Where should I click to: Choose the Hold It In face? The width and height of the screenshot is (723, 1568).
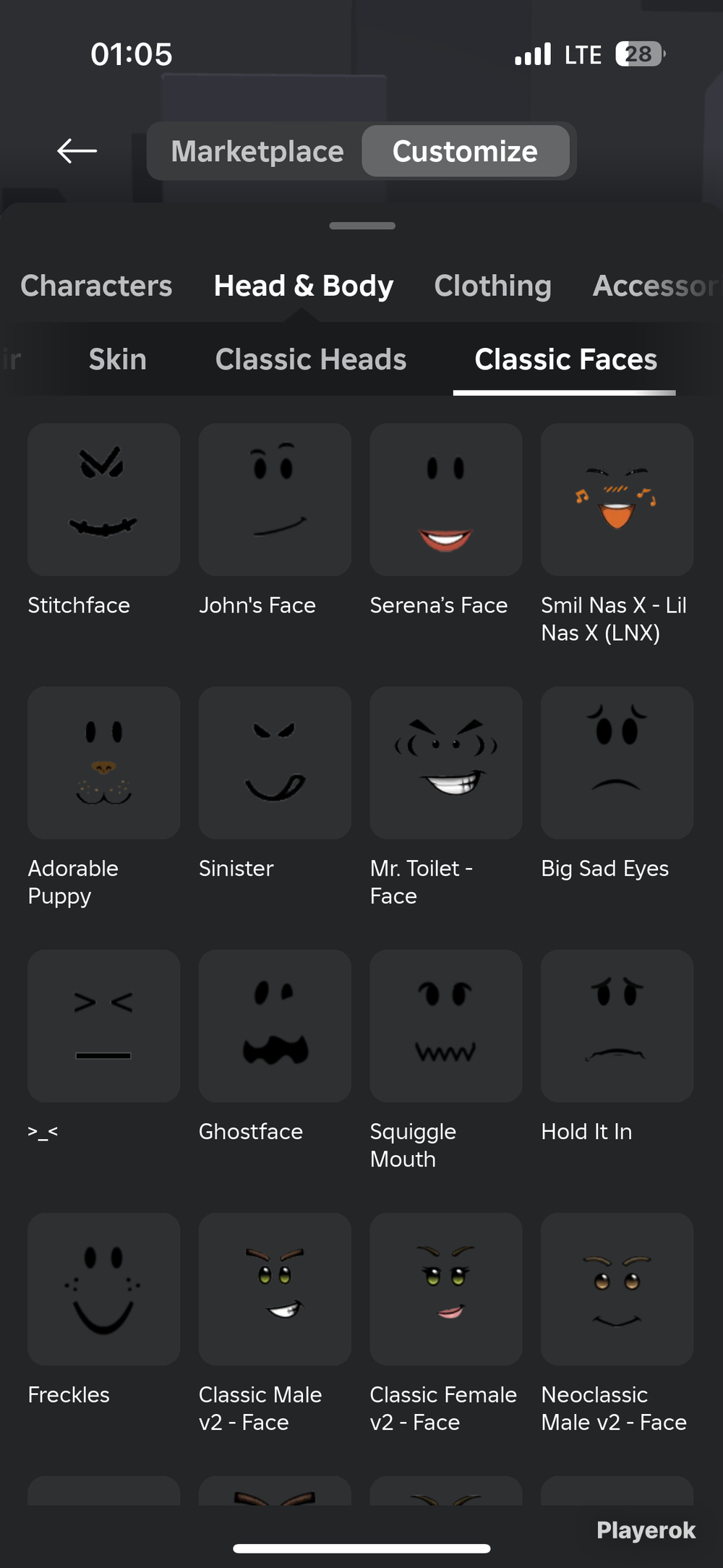tap(617, 1026)
